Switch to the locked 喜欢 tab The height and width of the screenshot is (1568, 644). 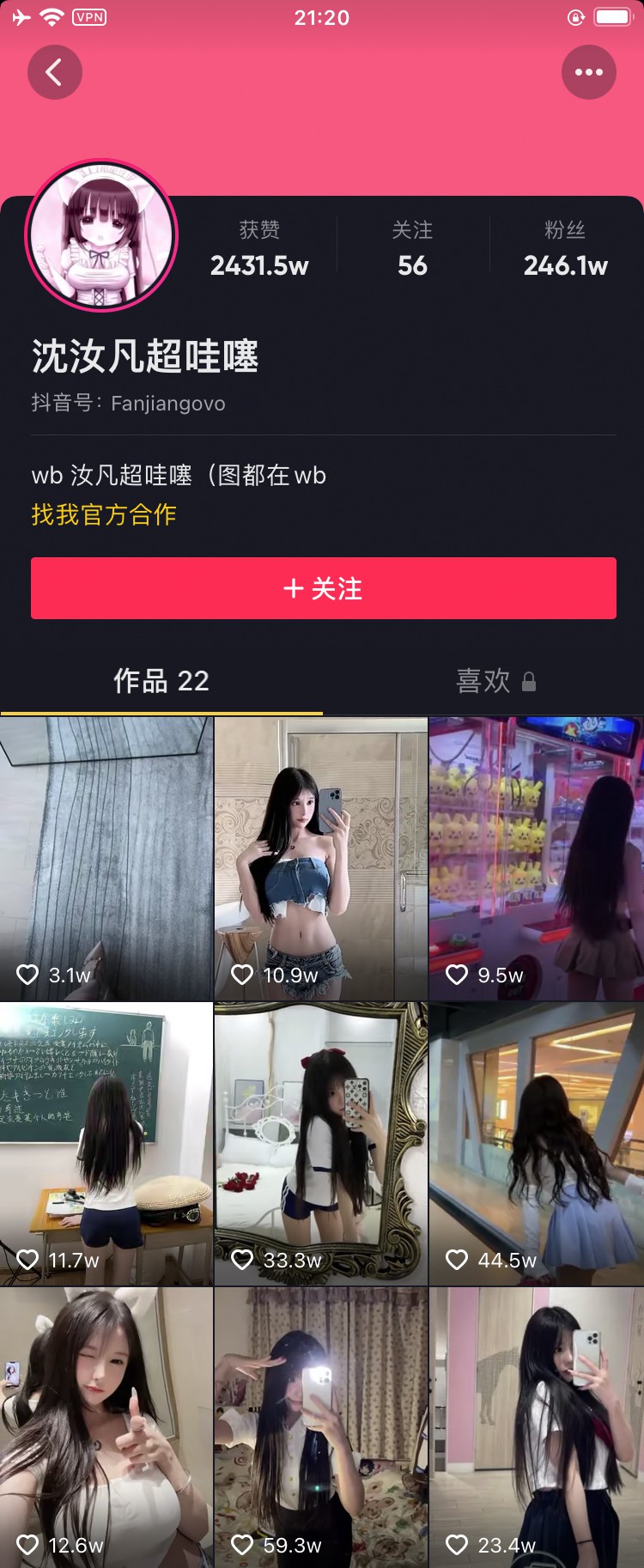(495, 681)
